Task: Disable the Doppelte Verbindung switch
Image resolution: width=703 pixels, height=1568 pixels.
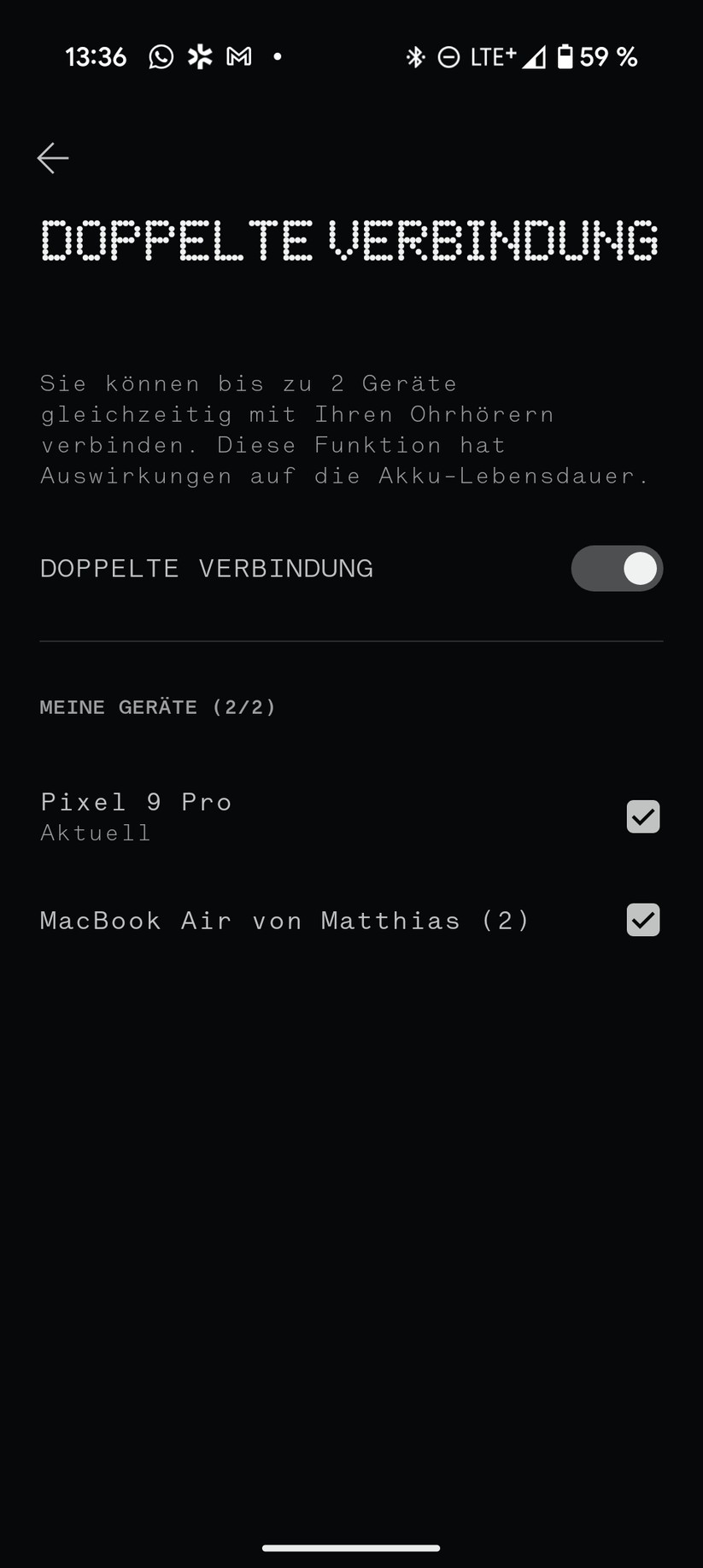Action: click(x=617, y=569)
